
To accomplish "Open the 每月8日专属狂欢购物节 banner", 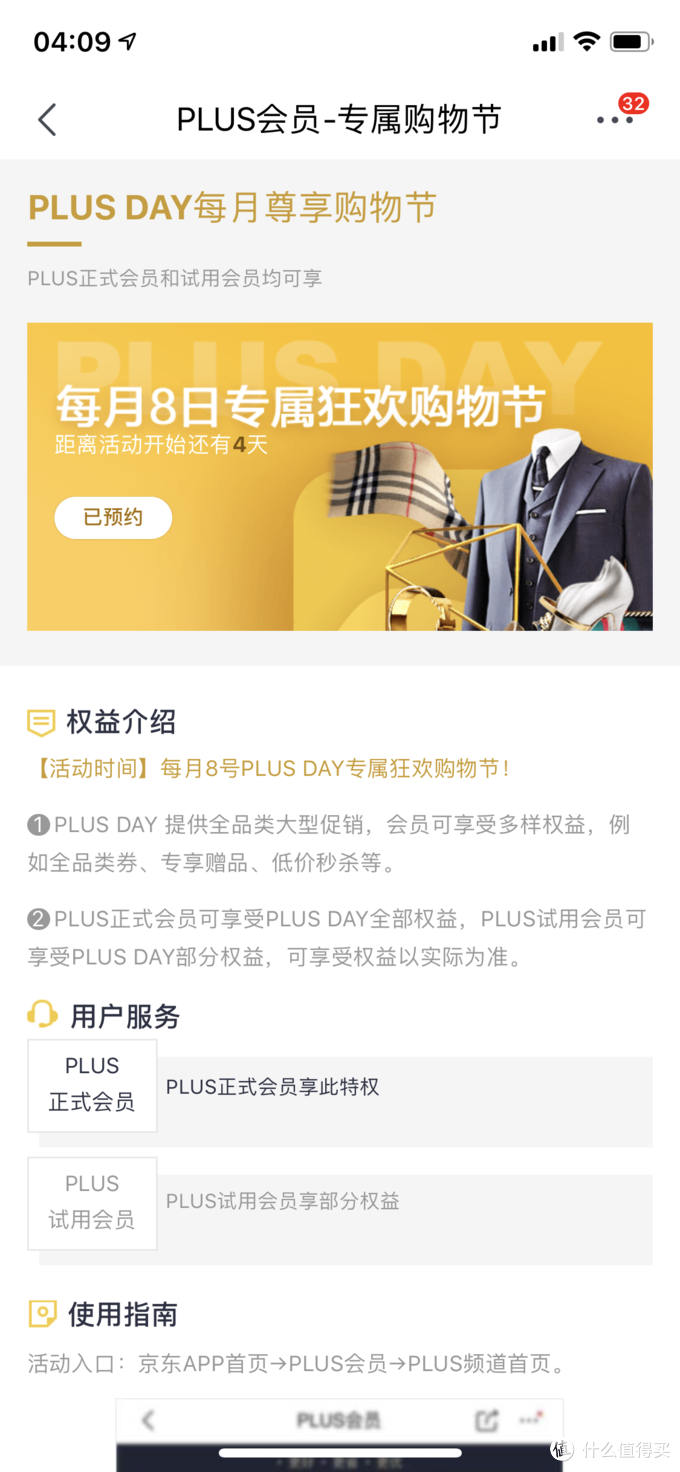I will [340, 476].
